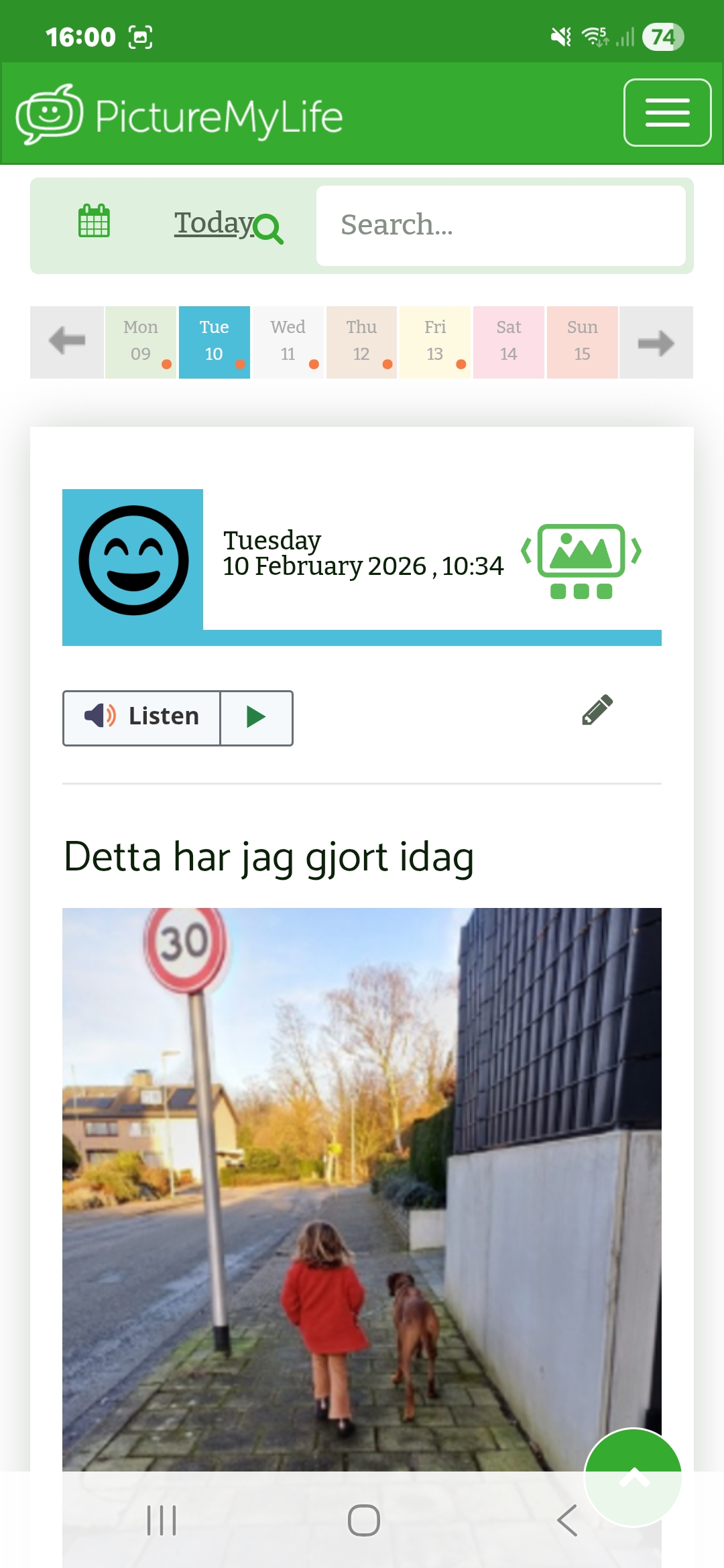Image resolution: width=724 pixels, height=1568 pixels.
Task: Jump to Today link
Action: [x=213, y=223]
